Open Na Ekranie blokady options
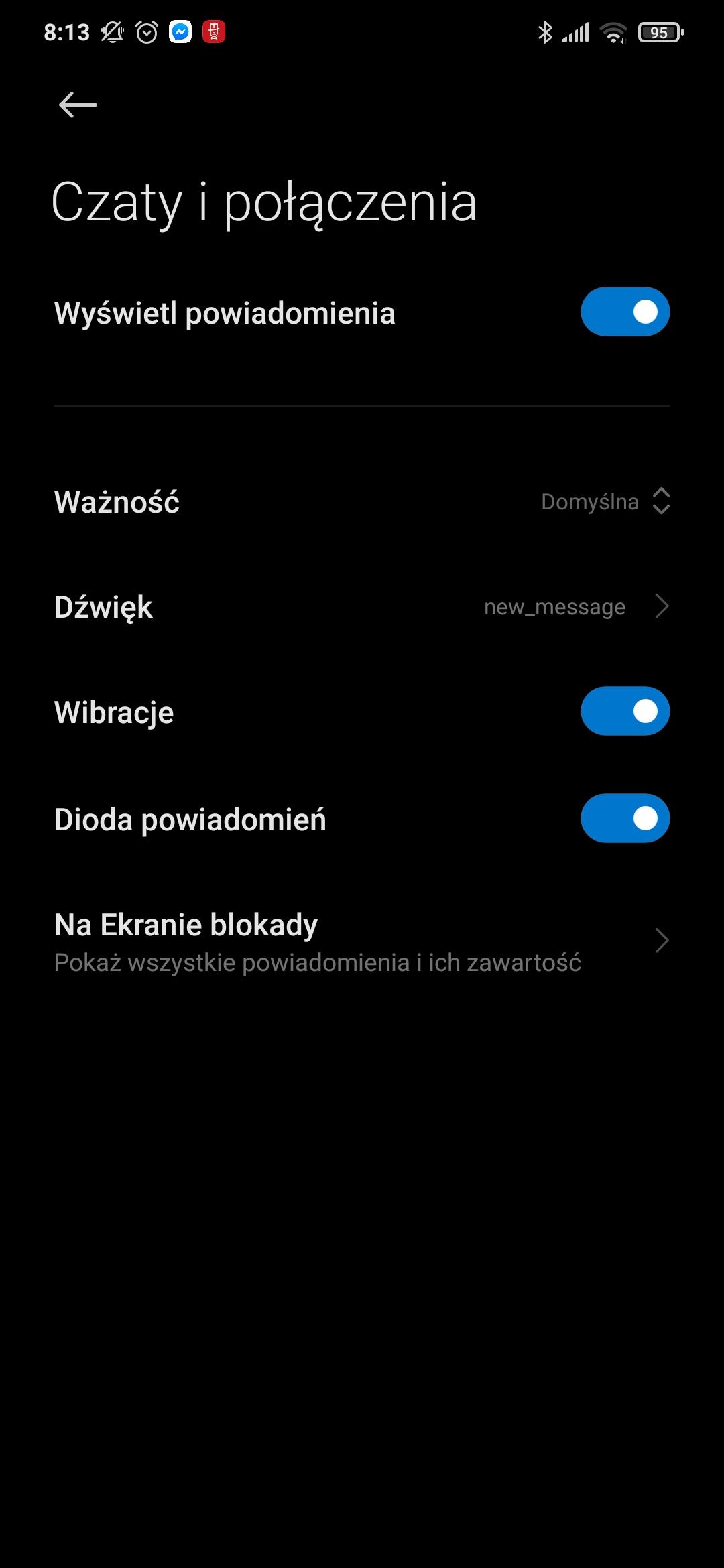724x1568 pixels. click(362, 941)
